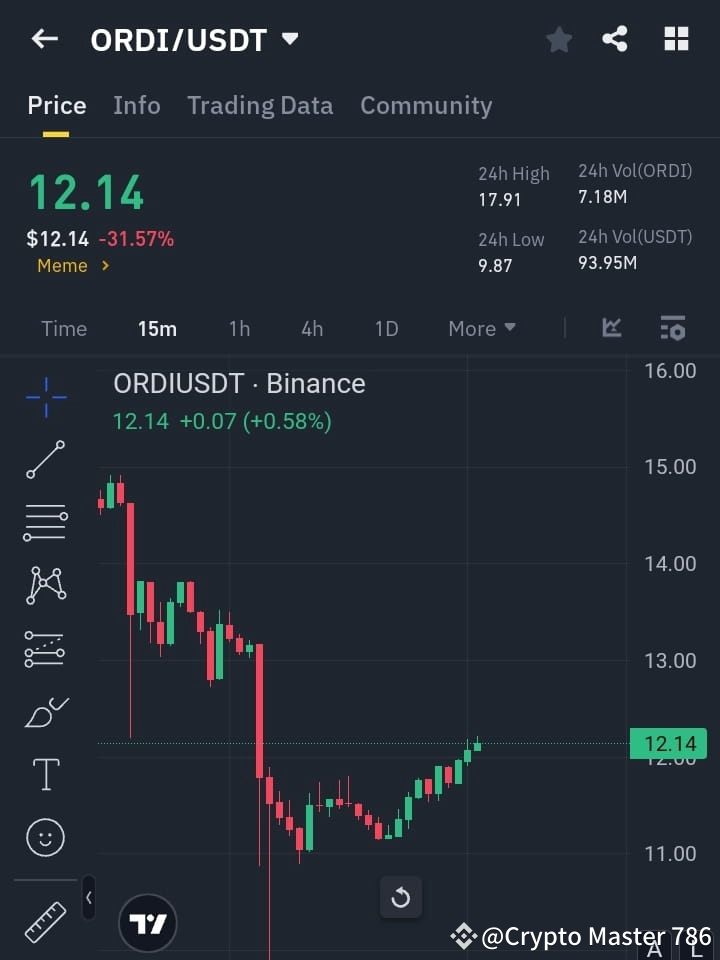Select the 1h timeframe
Image resolution: width=720 pixels, height=960 pixels.
click(239, 328)
